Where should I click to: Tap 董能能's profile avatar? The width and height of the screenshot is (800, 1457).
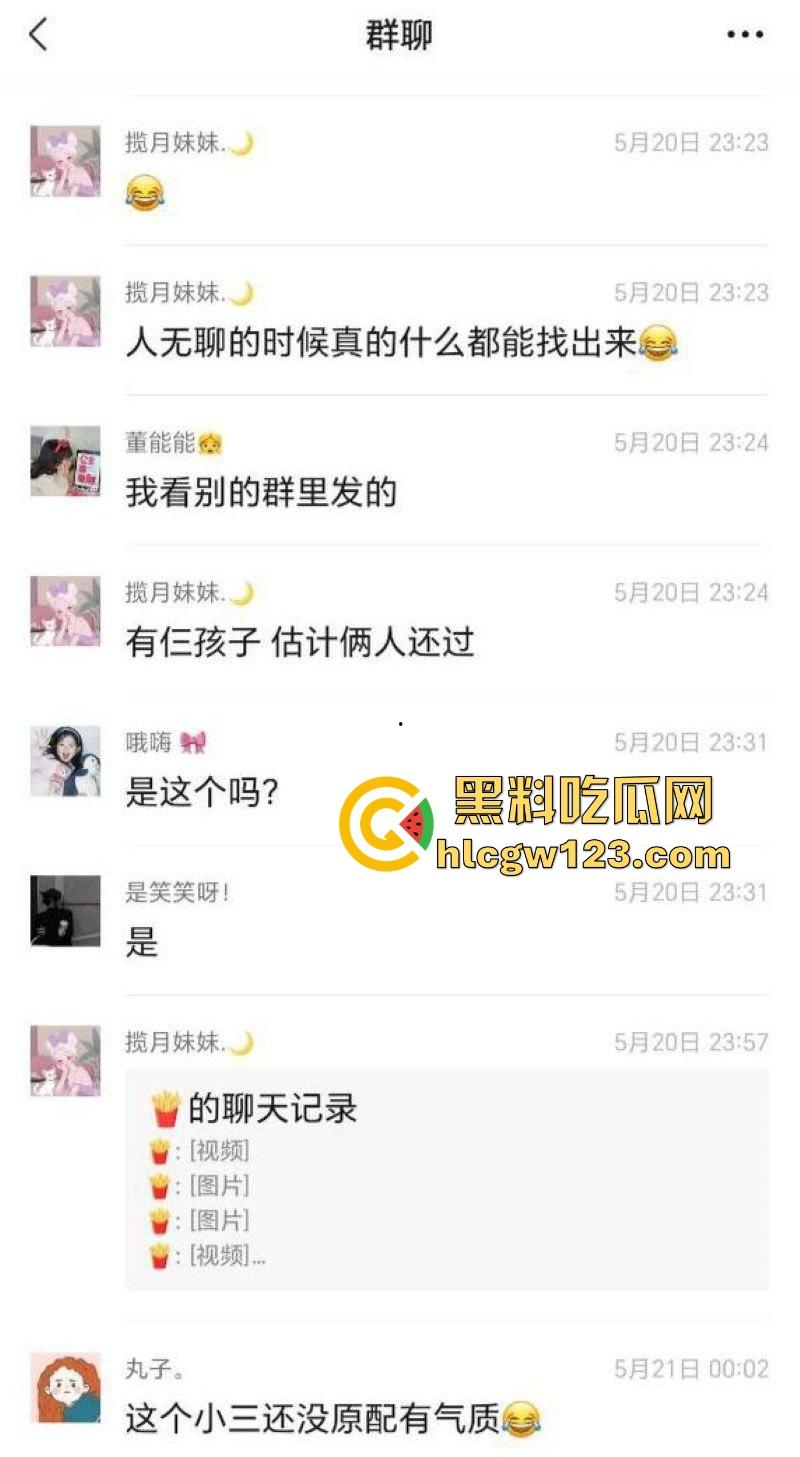point(64,462)
